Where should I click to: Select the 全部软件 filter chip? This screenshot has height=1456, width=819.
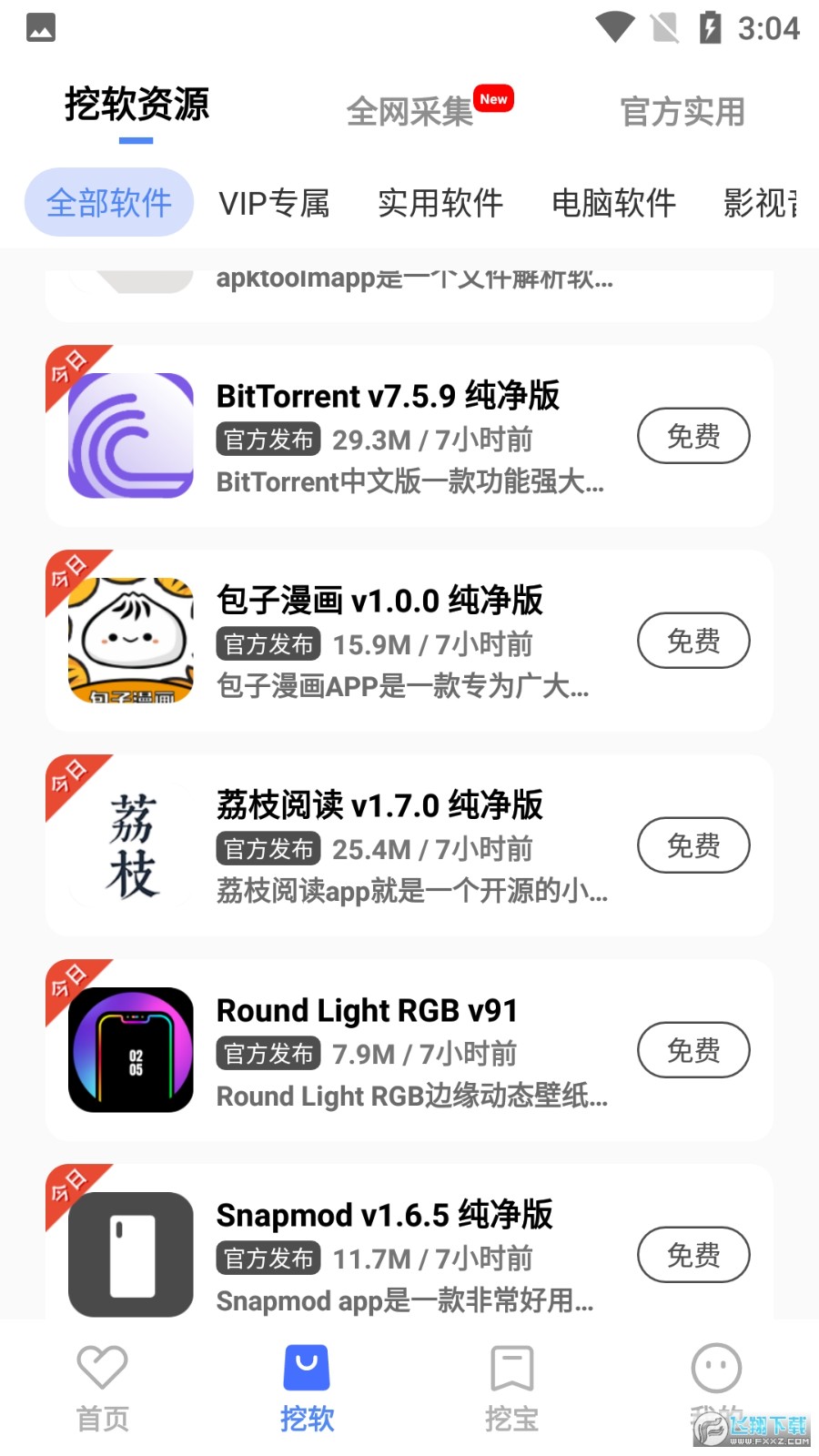pos(109,202)
